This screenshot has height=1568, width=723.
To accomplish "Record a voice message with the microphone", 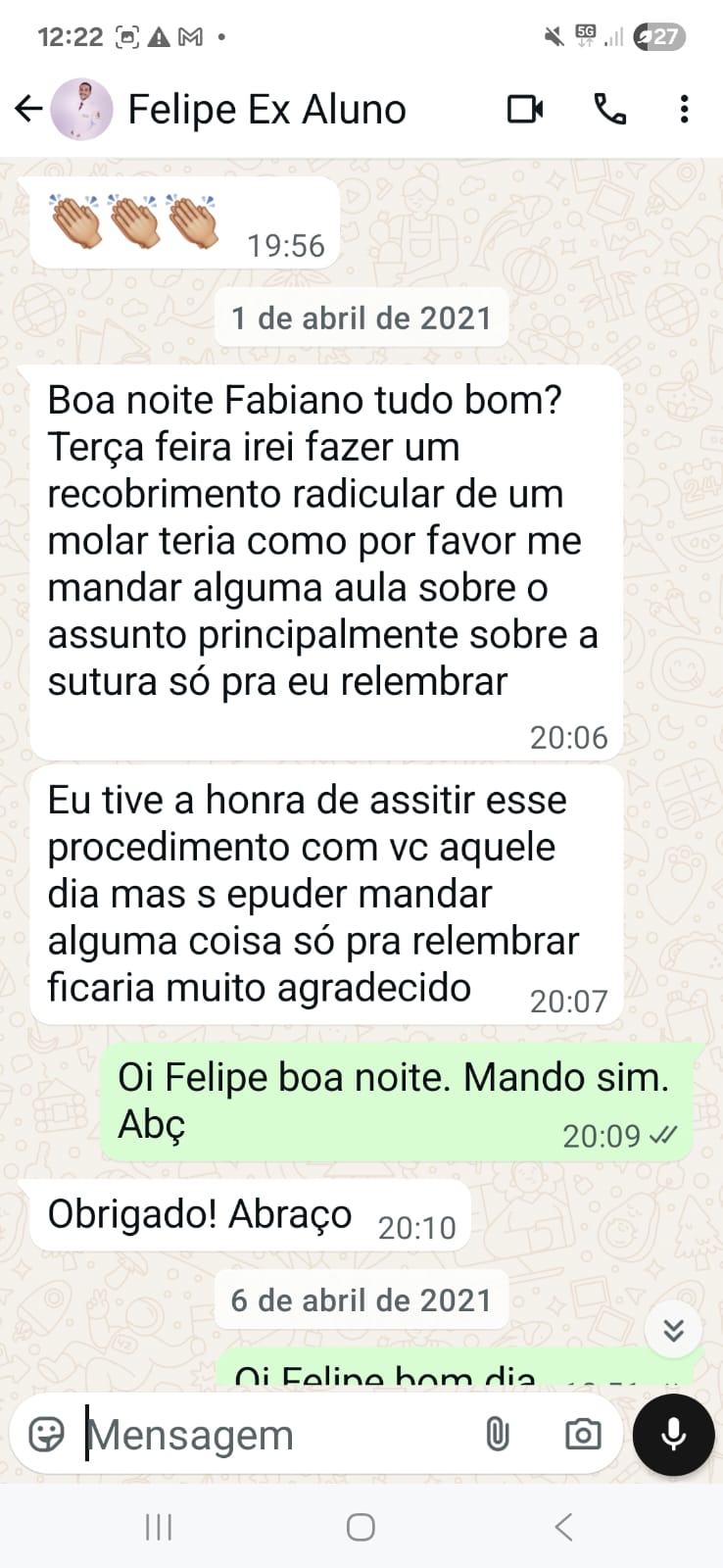I will [x=672, y=1436].
